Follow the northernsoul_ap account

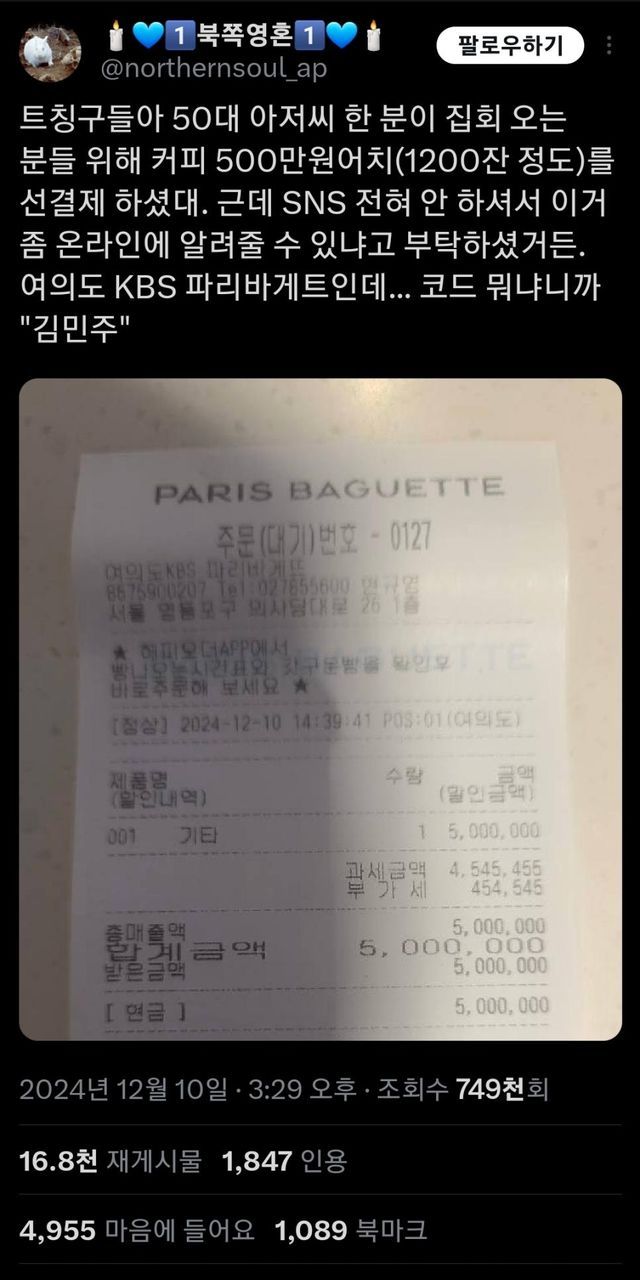(x=510, y=45)
